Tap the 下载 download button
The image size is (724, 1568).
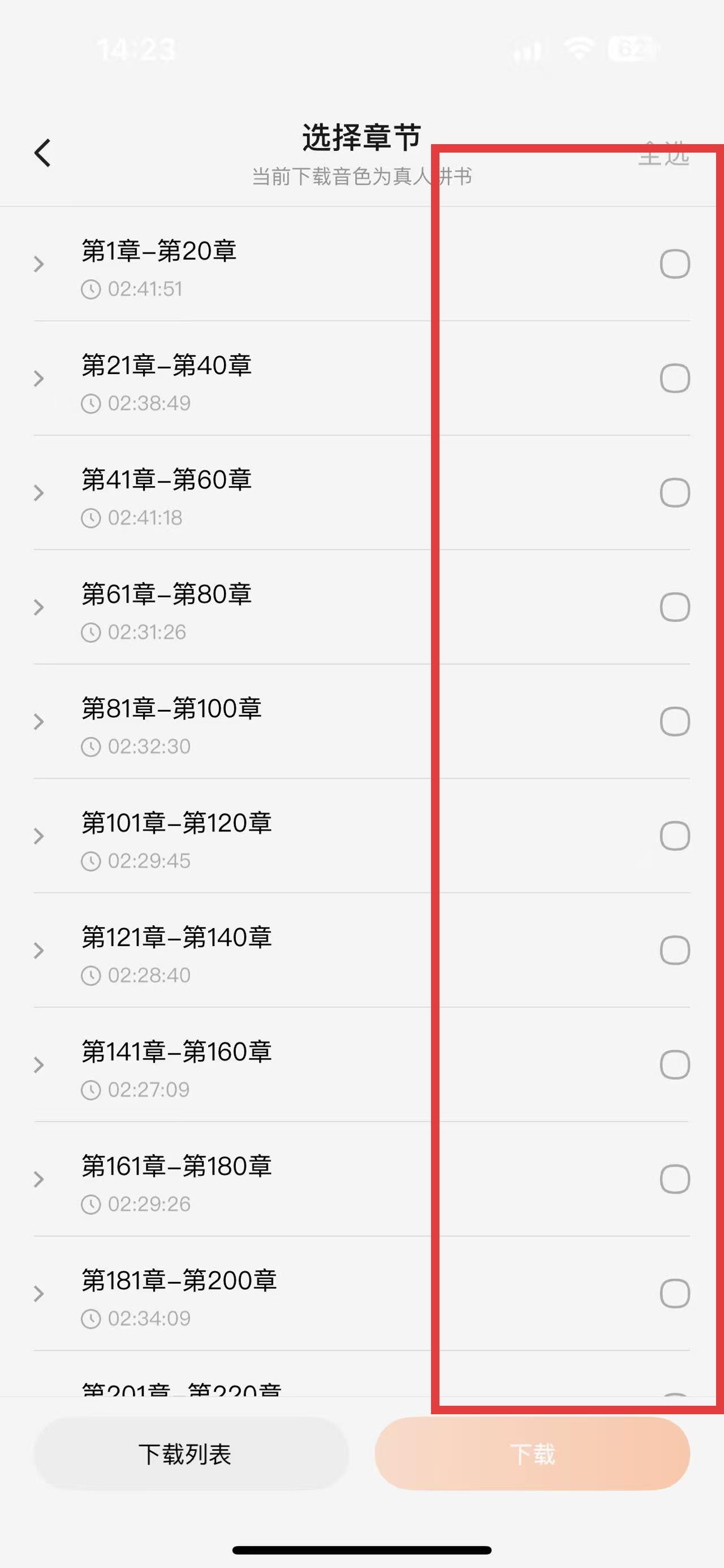click(x=532, y=1454)
